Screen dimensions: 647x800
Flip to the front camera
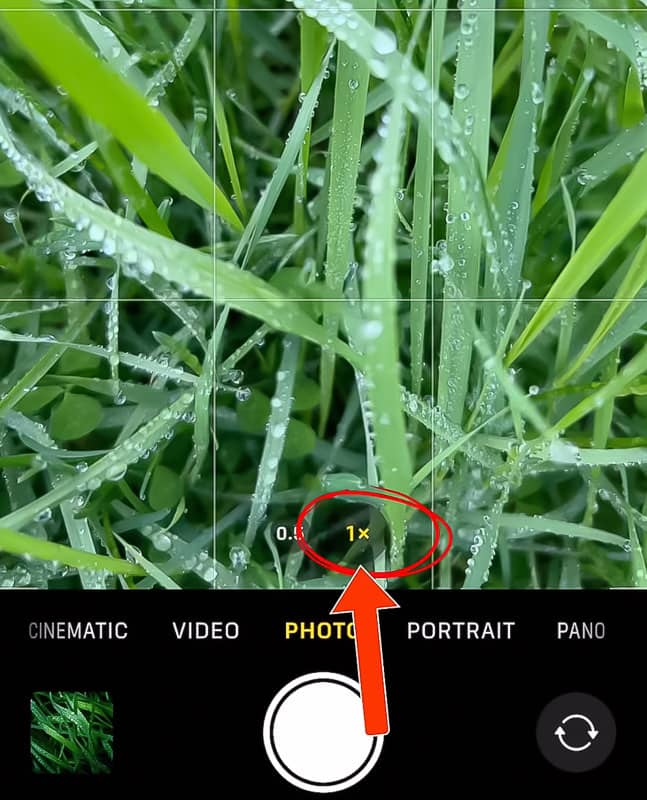tap(575, 733)
